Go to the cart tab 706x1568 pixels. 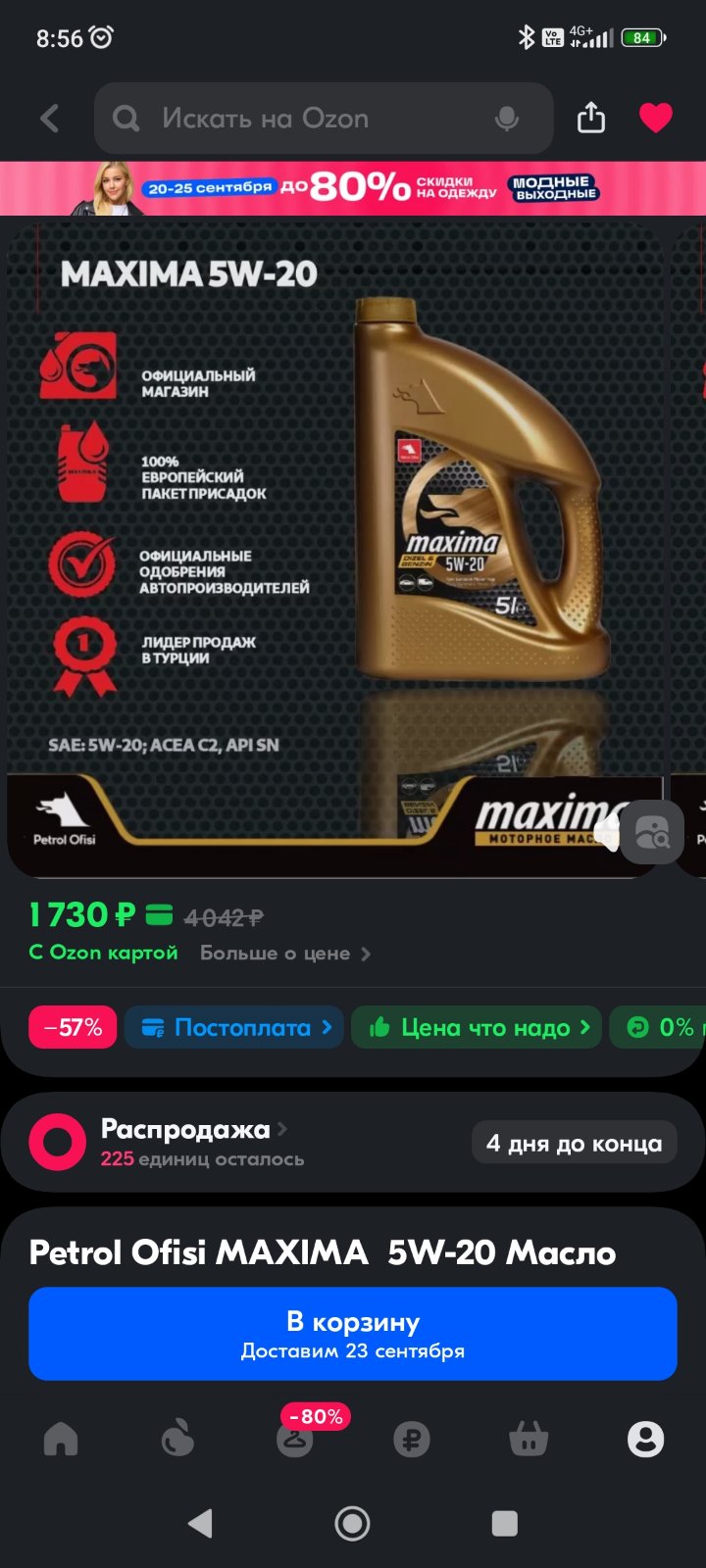click(529, 1439)
